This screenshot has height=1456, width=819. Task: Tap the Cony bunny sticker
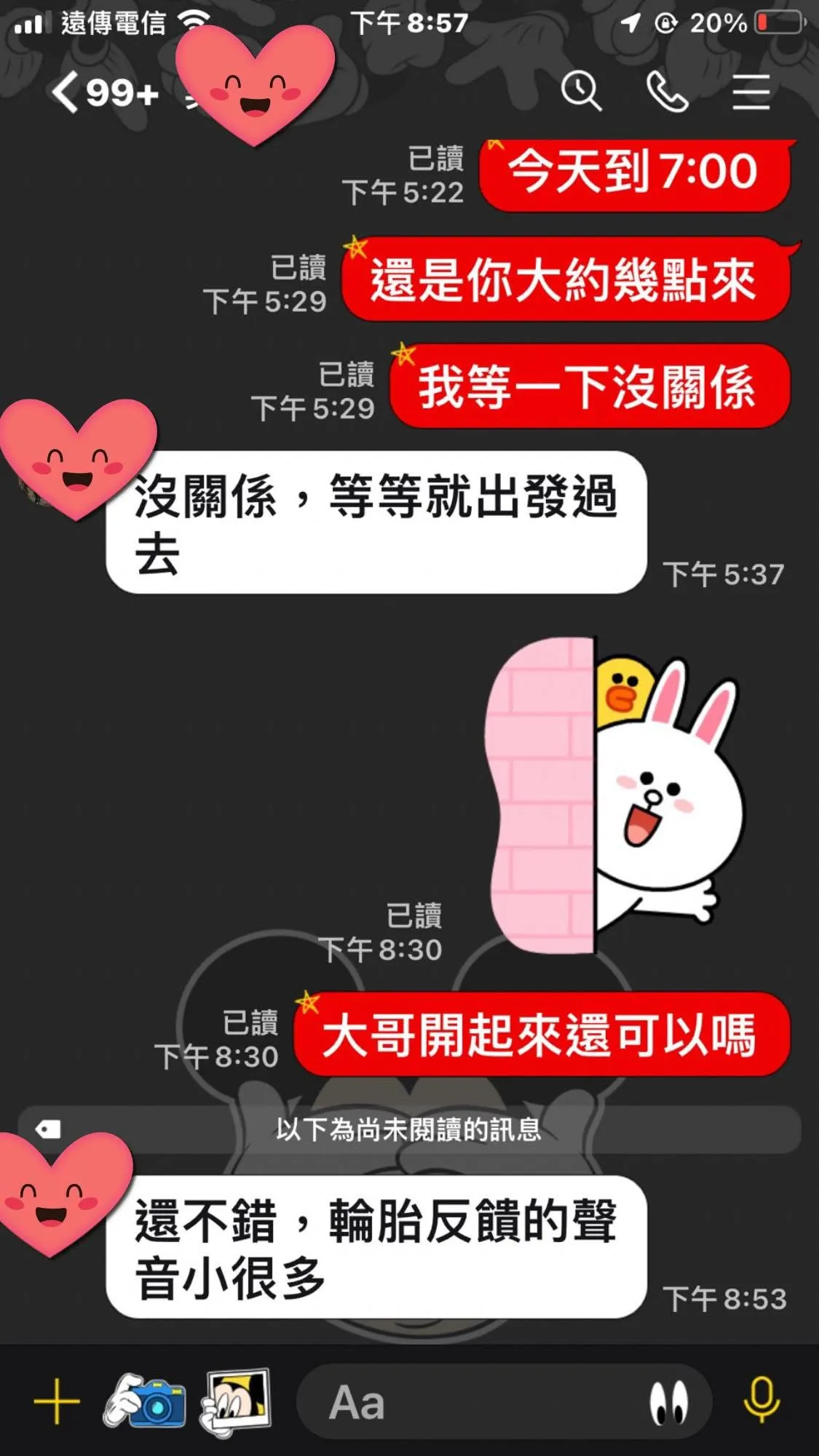(x=615, y=797)
